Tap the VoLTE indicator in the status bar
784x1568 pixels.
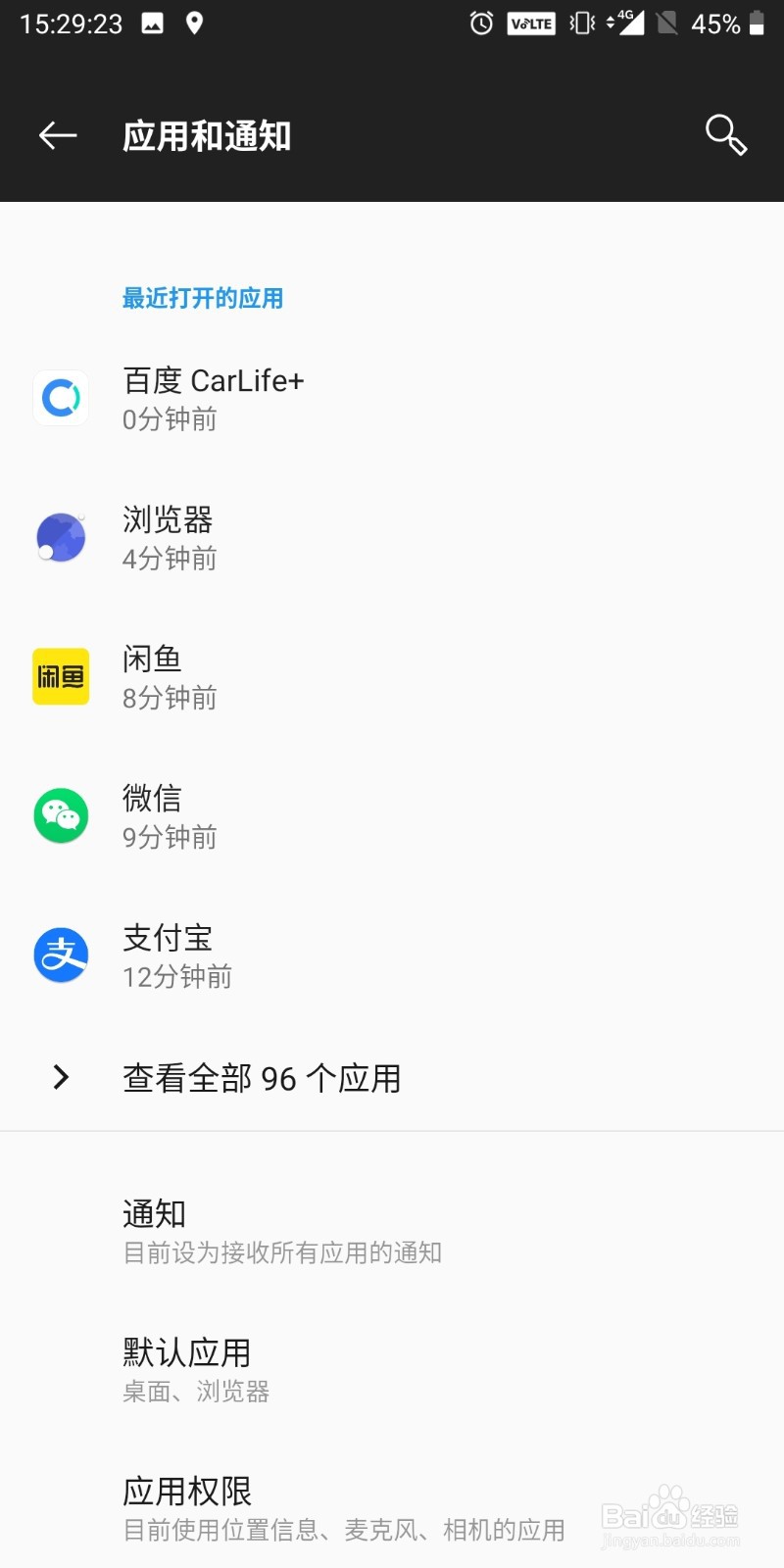530,24
